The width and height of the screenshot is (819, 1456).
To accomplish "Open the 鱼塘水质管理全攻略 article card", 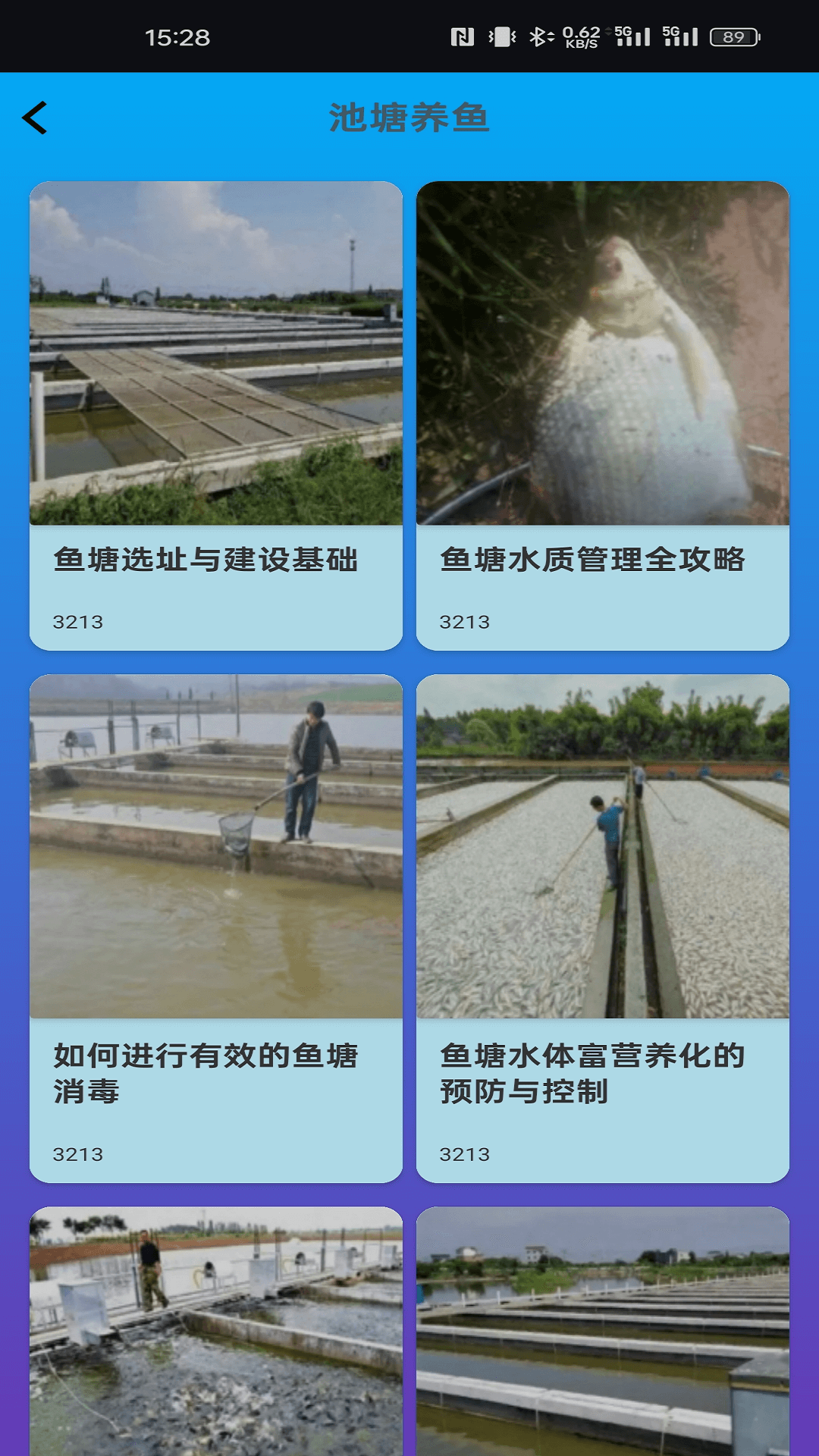I will (603, 416).
